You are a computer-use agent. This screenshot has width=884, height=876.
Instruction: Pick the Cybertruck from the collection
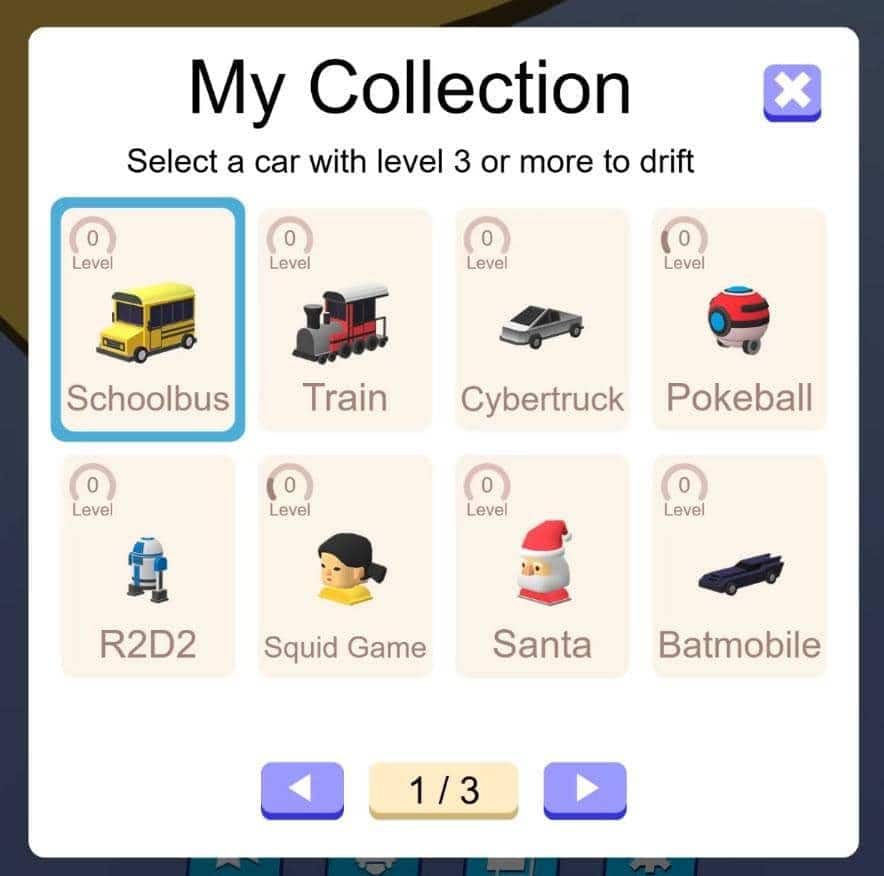(x=542, y=320)
